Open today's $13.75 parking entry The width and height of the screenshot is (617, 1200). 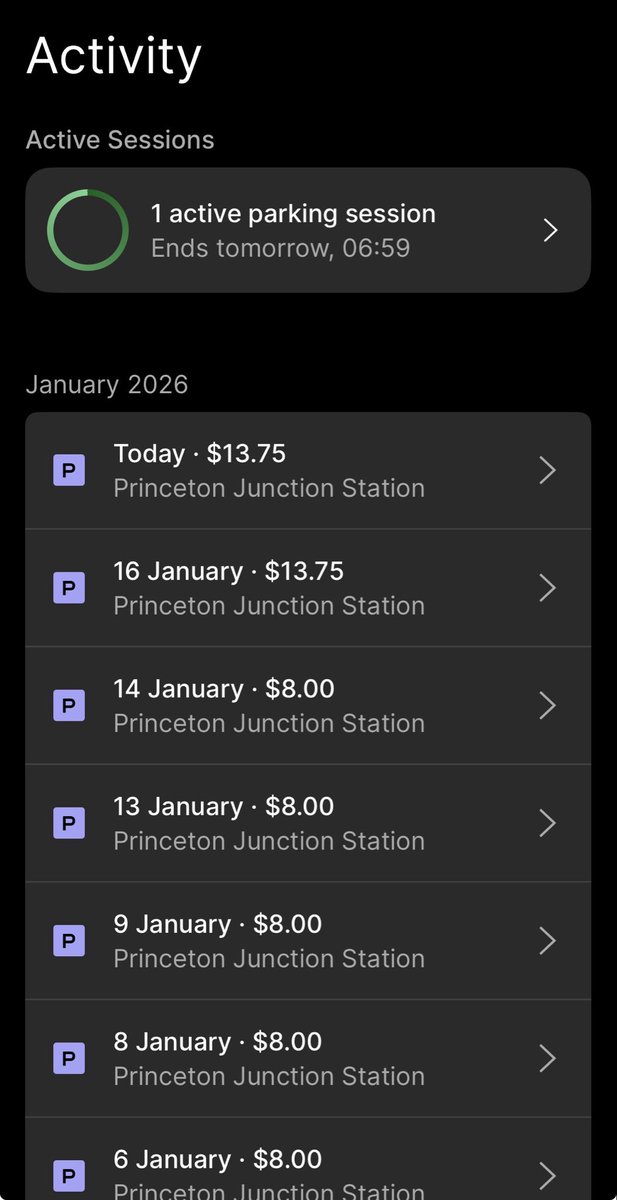click(x=308, y=470)
